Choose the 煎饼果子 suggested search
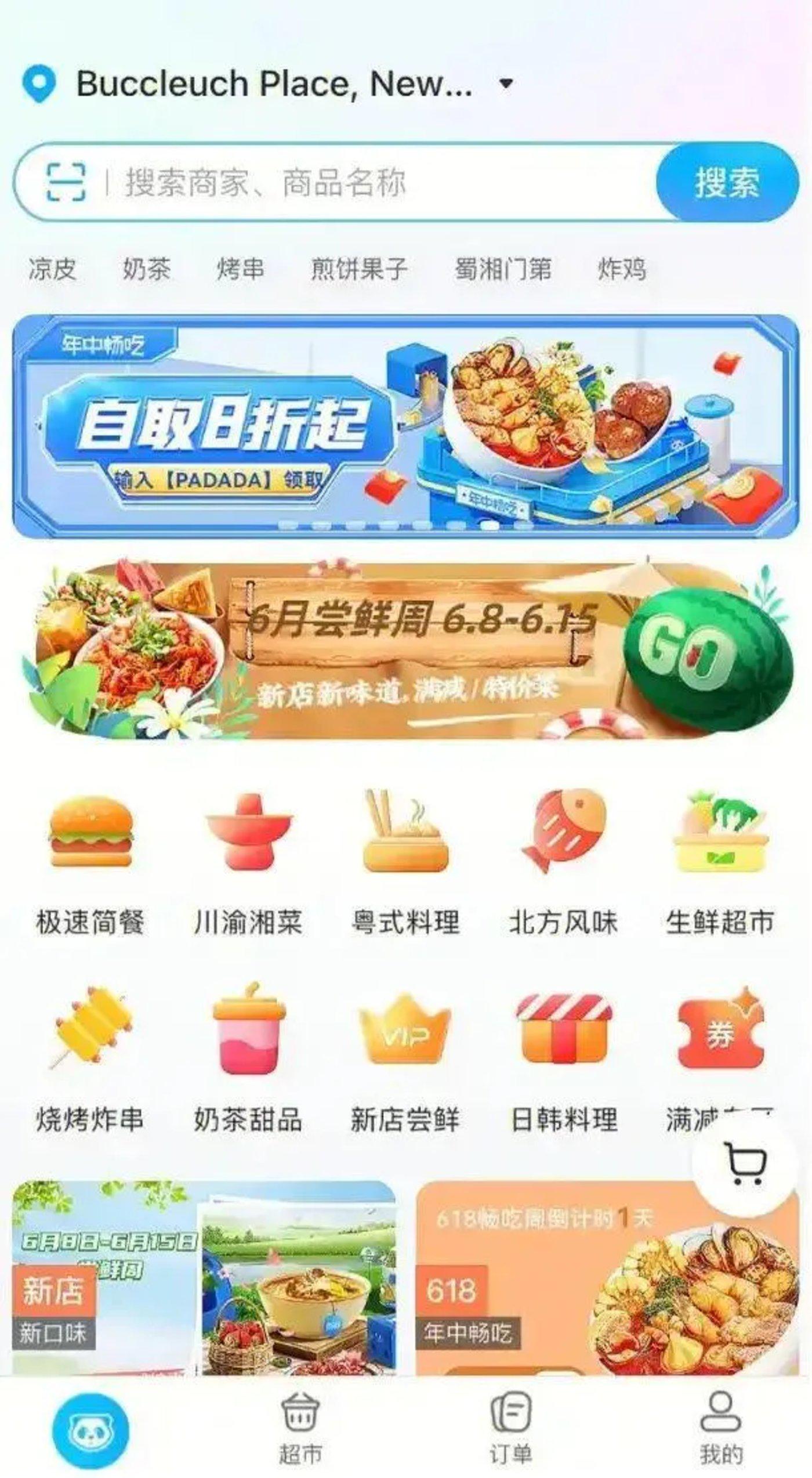Image resolution: width=812 pixels, height=1478 pixels. [x=359, y=269]
